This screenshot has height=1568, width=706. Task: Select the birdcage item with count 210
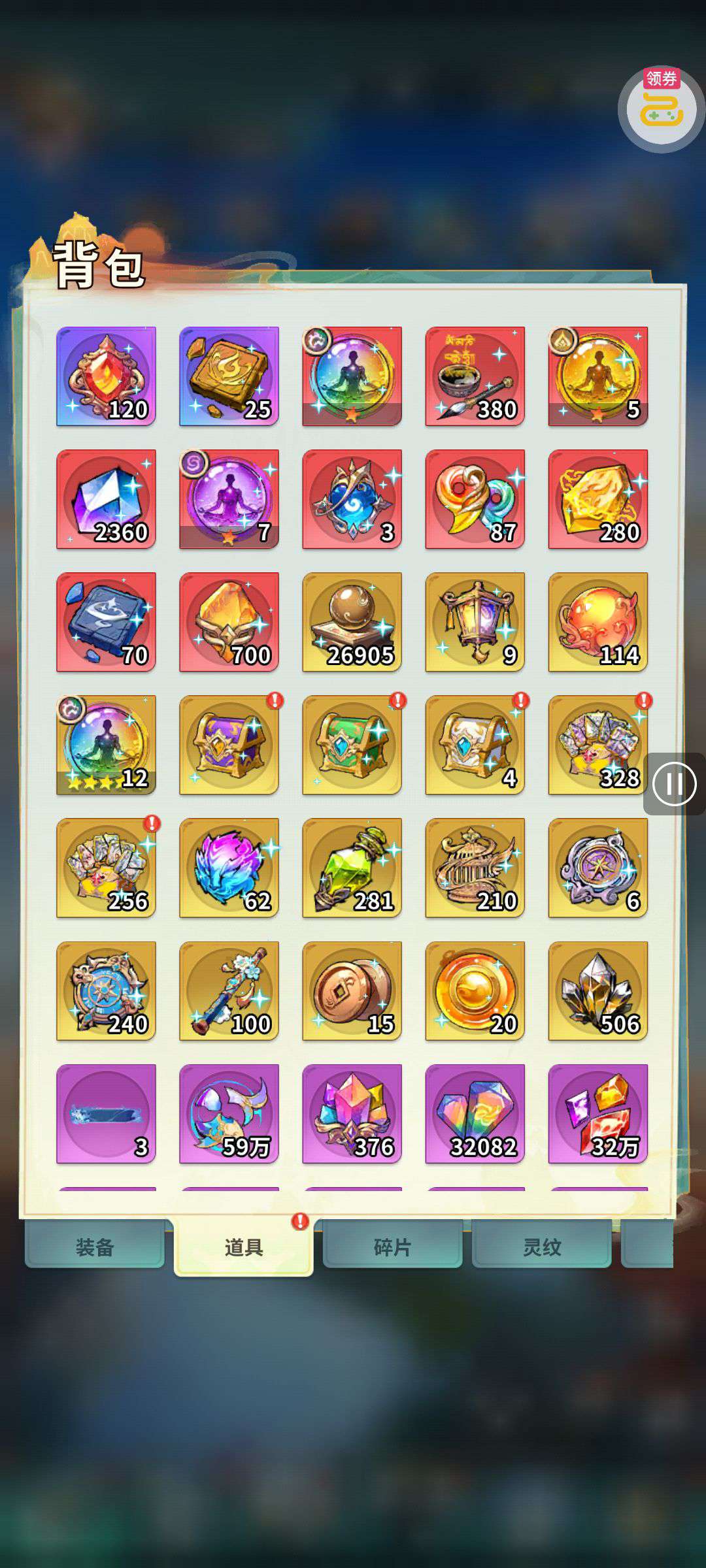point(475,868)
